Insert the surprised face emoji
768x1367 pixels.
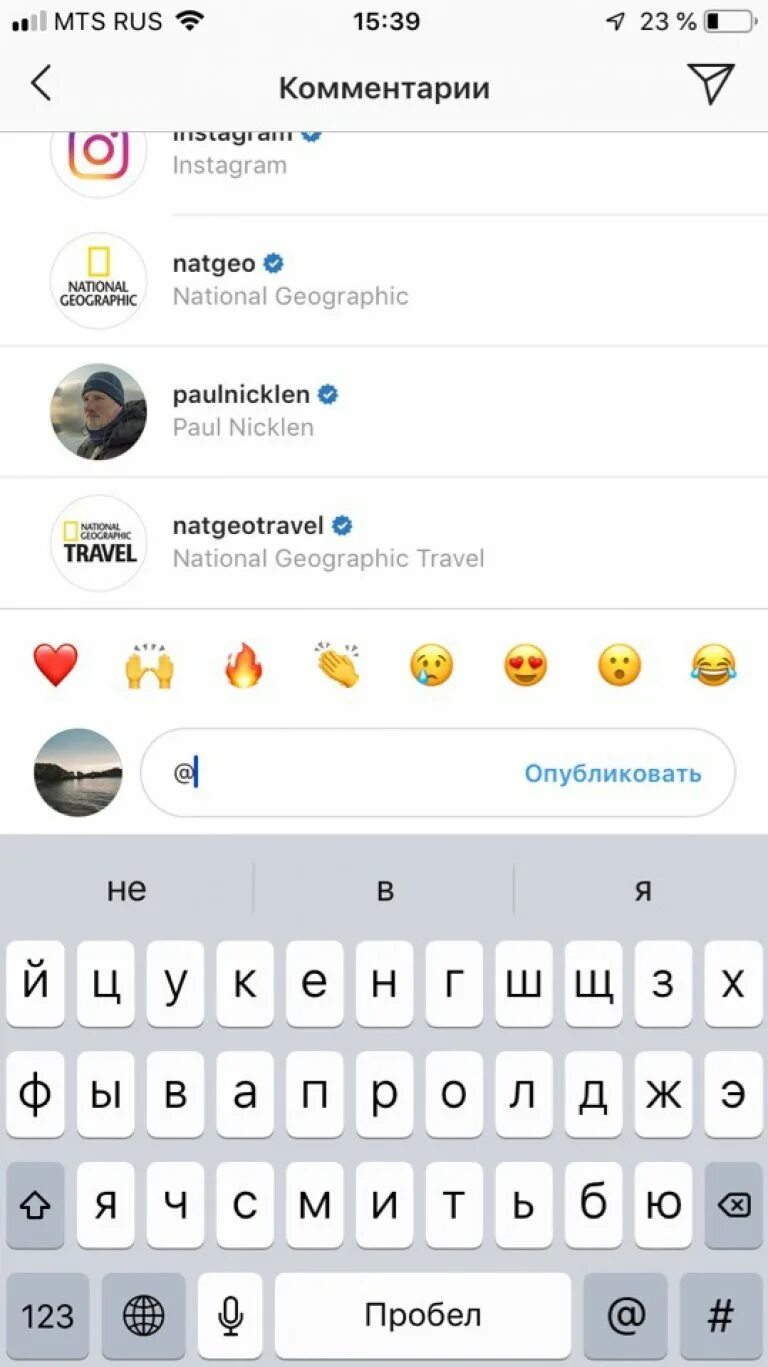tap(619, 665)
